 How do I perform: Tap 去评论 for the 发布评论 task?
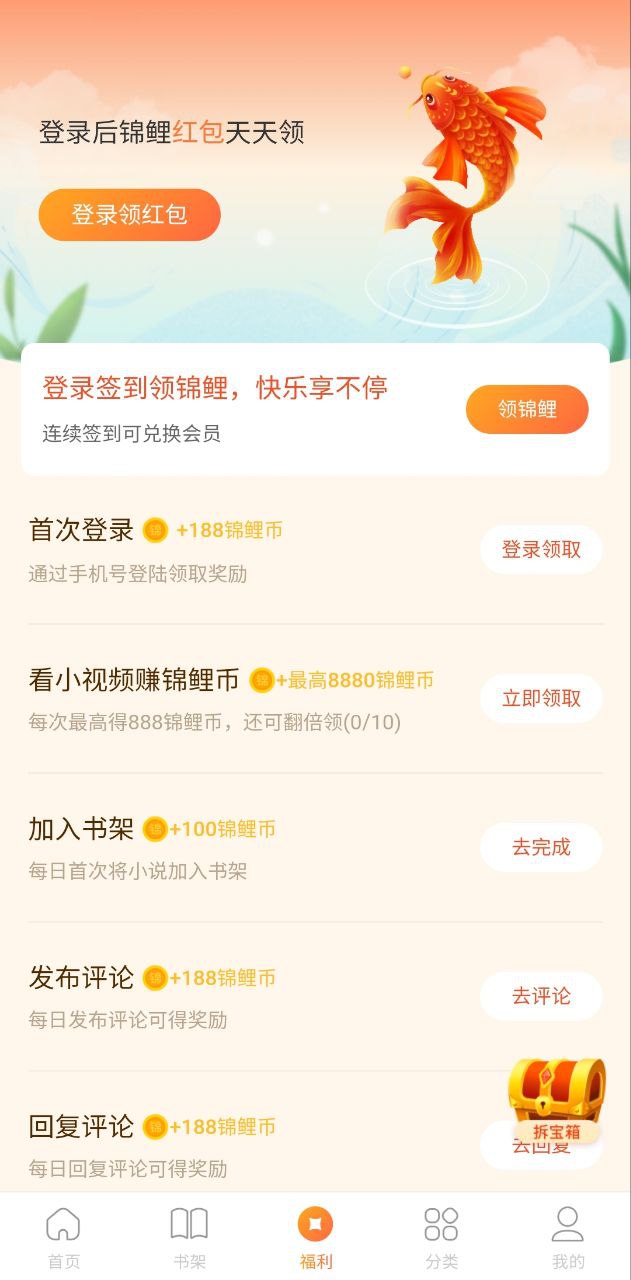coord(541,996)
